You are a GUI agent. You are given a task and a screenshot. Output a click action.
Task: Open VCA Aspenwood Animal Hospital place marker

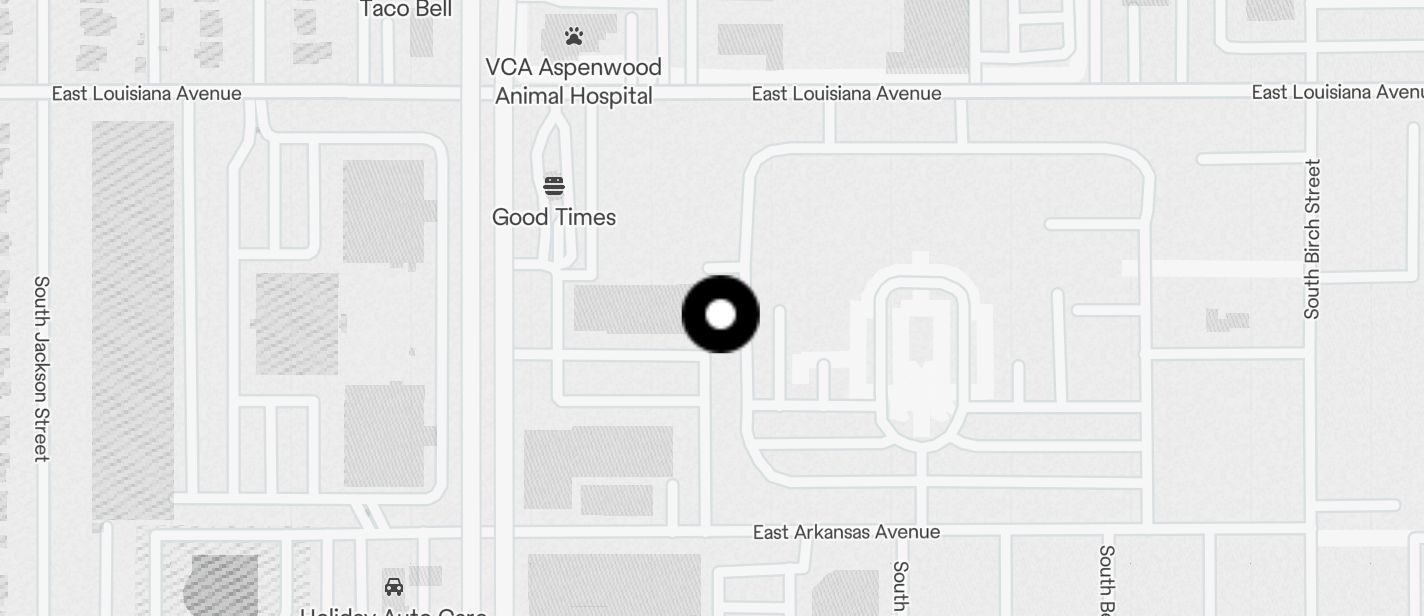(573, 37)
